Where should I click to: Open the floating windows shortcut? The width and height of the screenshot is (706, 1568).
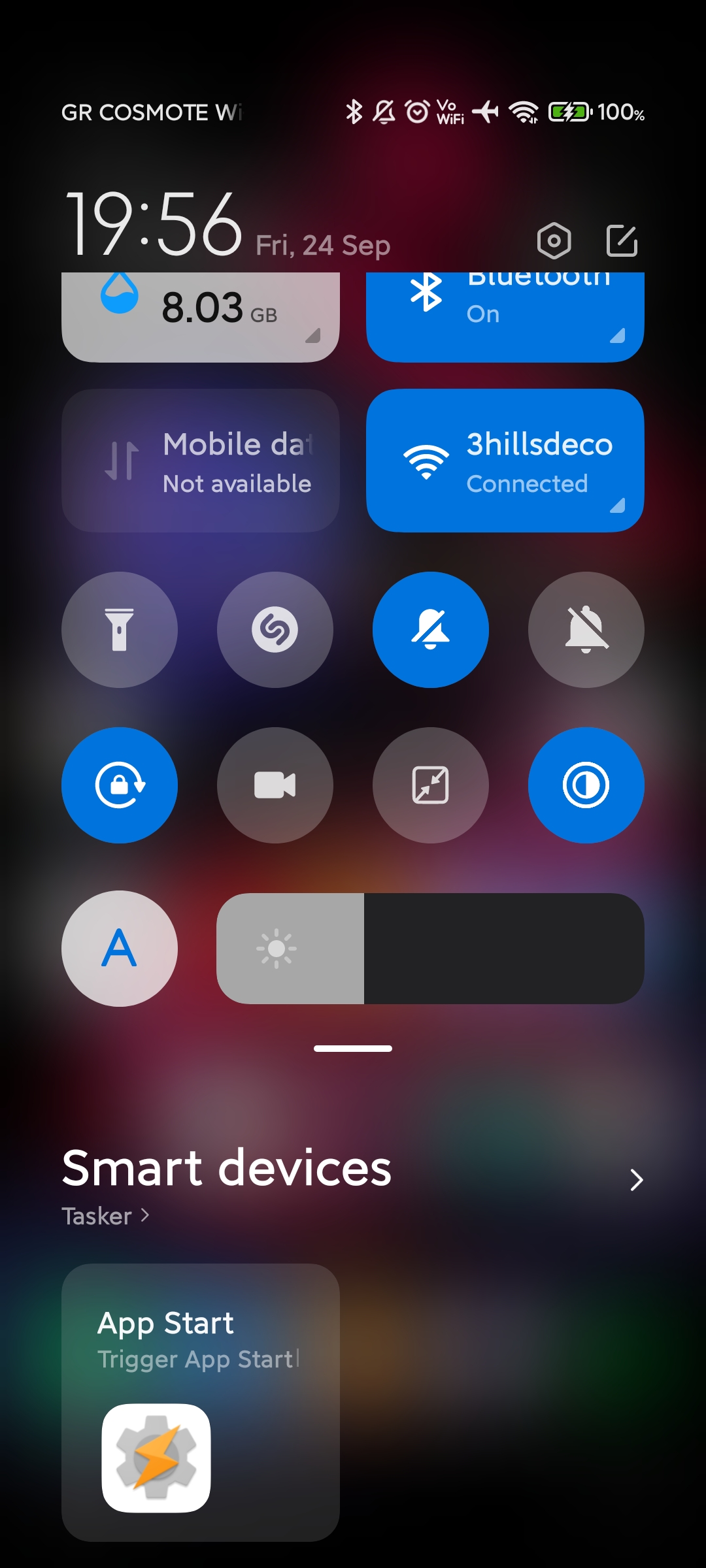431,785
